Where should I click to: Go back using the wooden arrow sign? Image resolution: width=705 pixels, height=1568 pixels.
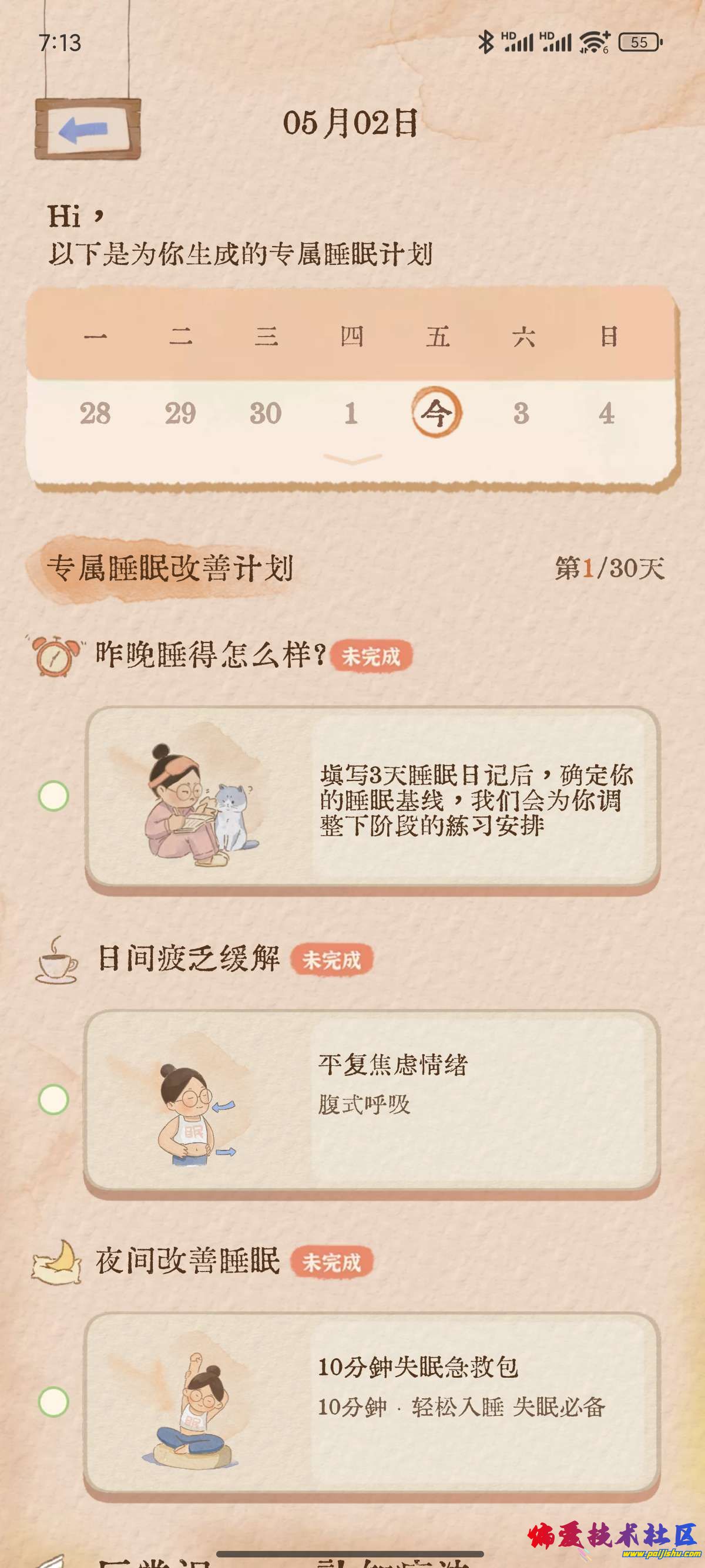click(x=87, y=130)
